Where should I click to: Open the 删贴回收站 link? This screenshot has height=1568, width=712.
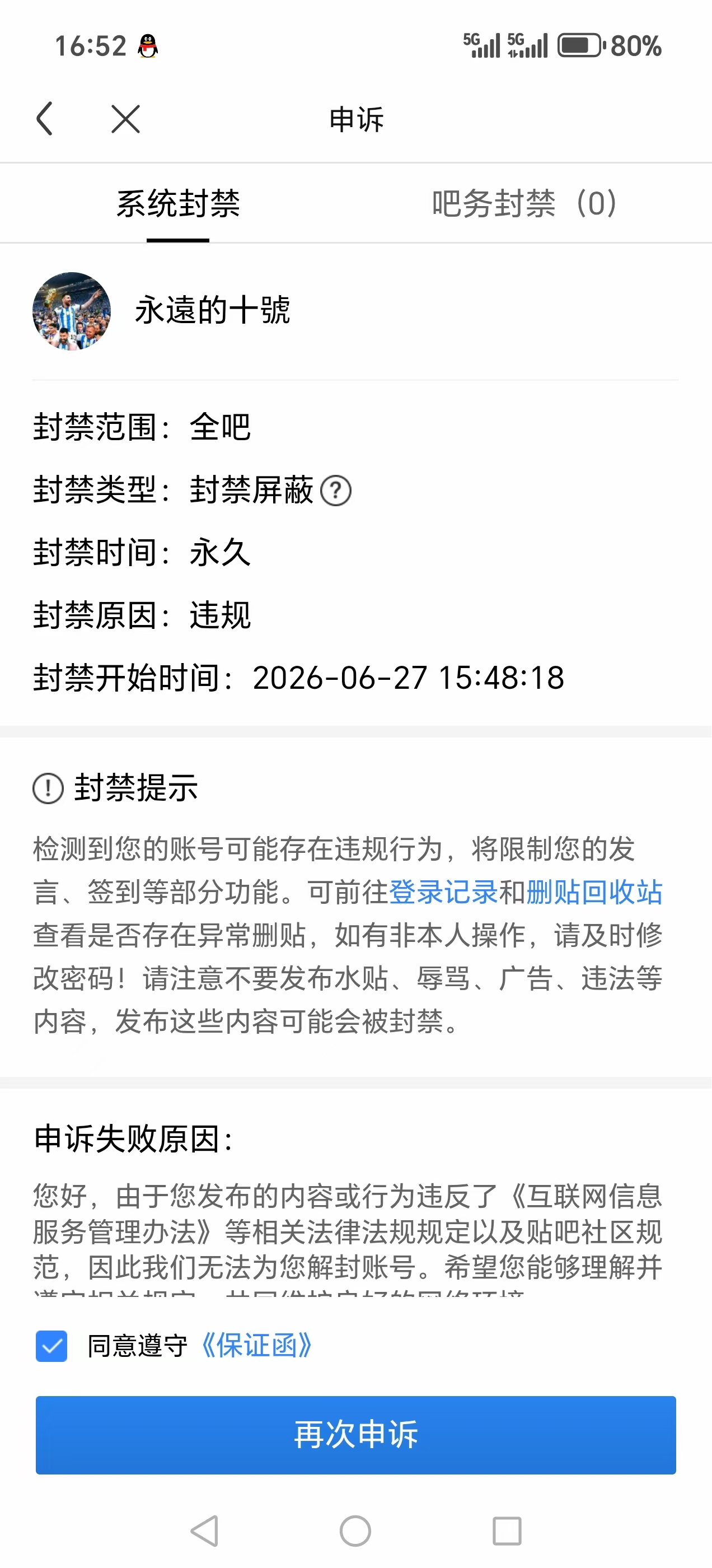click(594, 892)
